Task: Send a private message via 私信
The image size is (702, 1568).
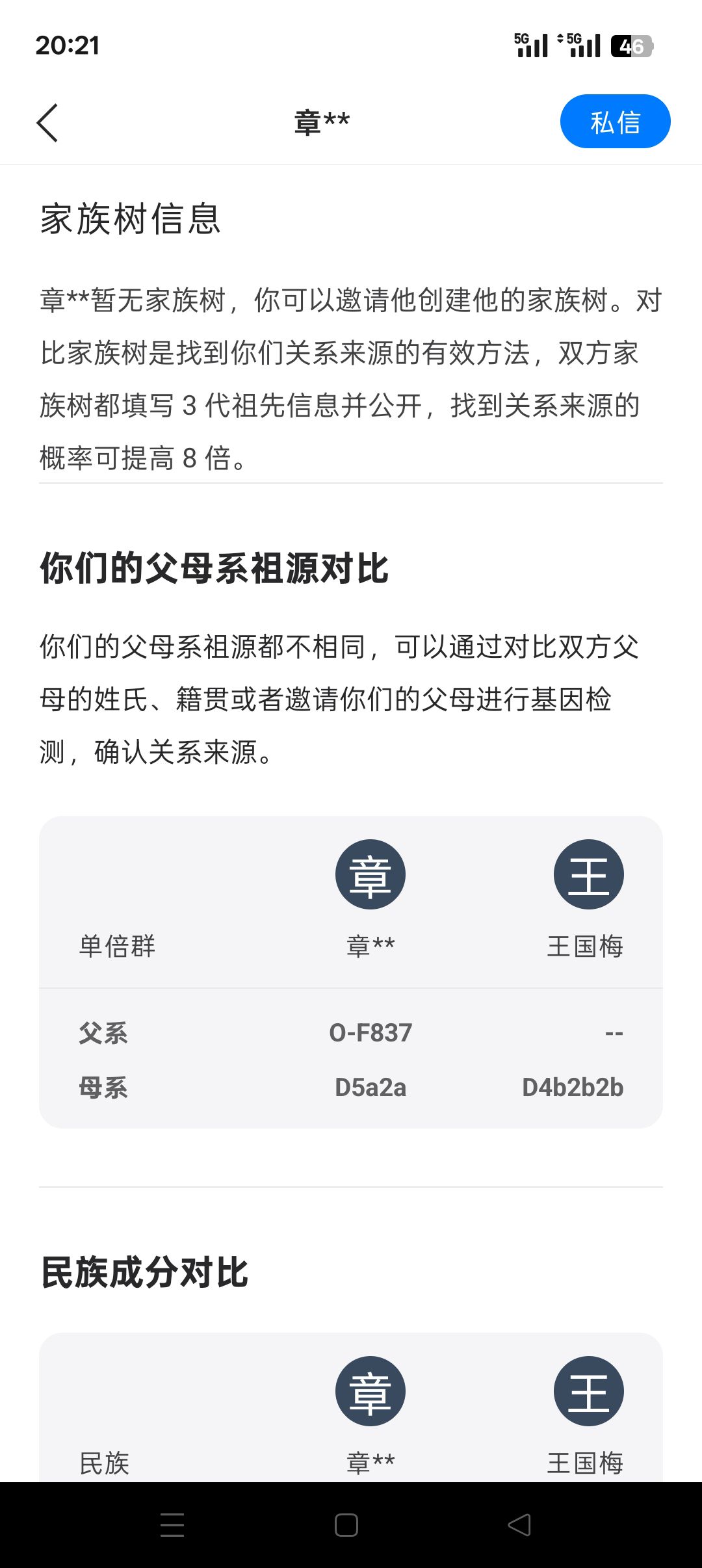Action: pos(615,122)
